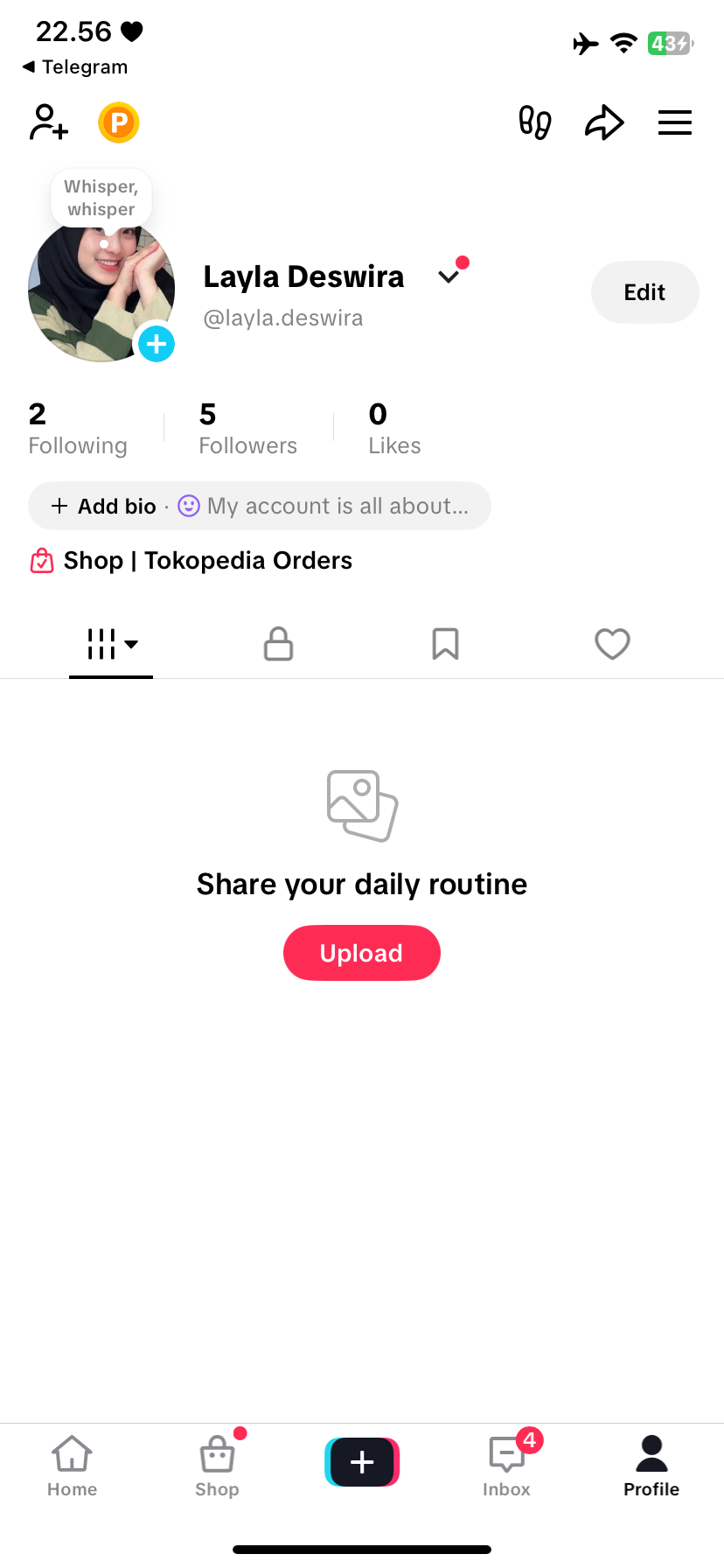Add a bio to the profile
The height and width of the screenshot is (1568, 724).
(105, 506)
